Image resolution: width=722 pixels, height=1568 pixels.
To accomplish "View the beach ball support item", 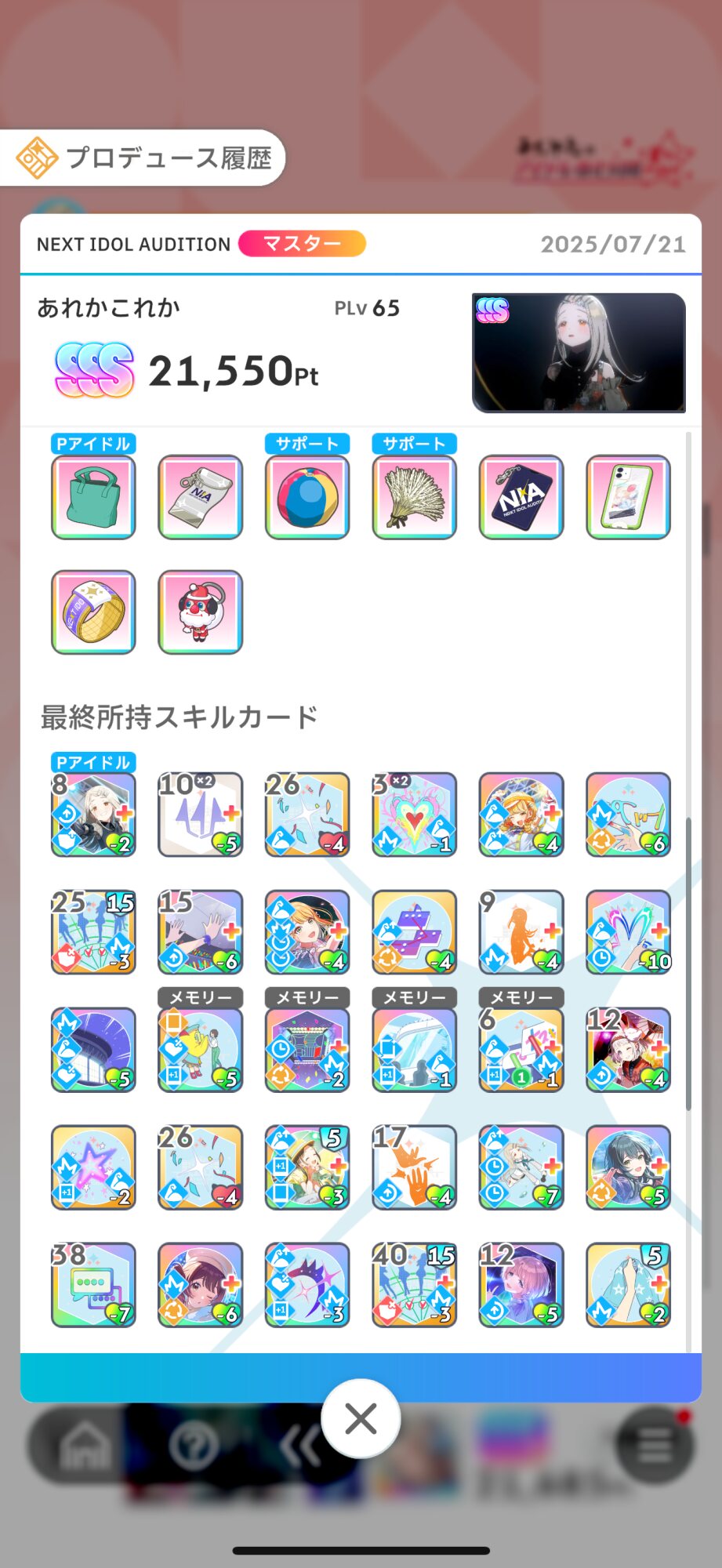I will pyautogui.click(x=307, y=497).
